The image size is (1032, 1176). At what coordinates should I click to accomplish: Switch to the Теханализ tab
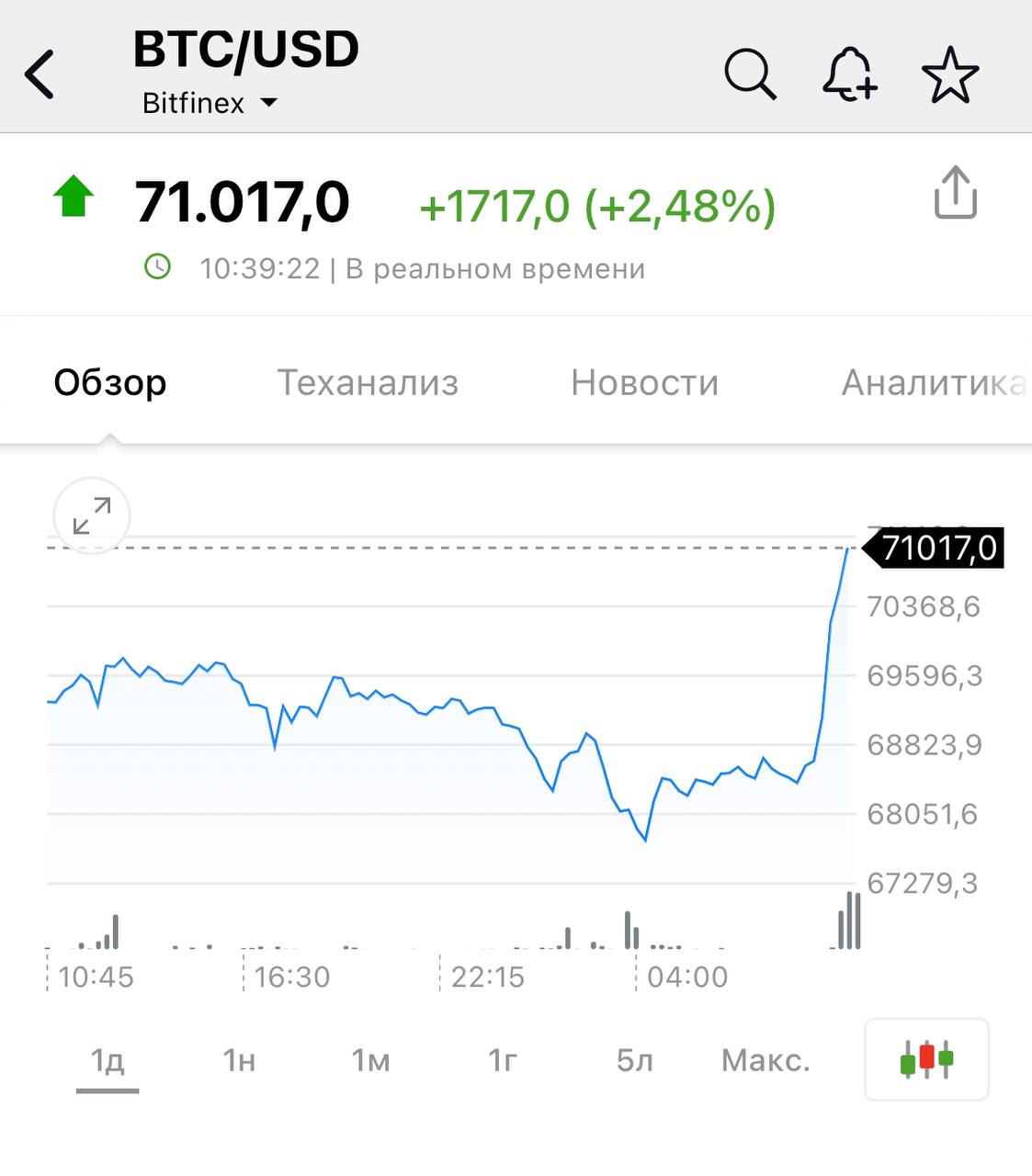coord(368,382)
